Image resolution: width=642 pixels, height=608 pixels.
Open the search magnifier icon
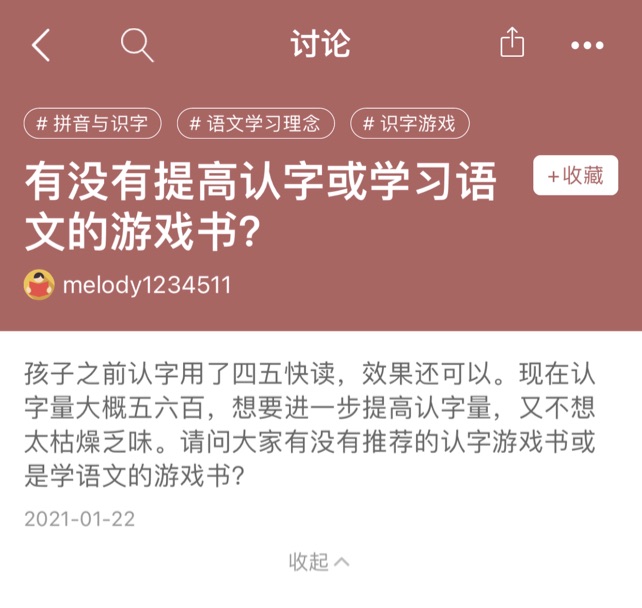click(137, 45)
